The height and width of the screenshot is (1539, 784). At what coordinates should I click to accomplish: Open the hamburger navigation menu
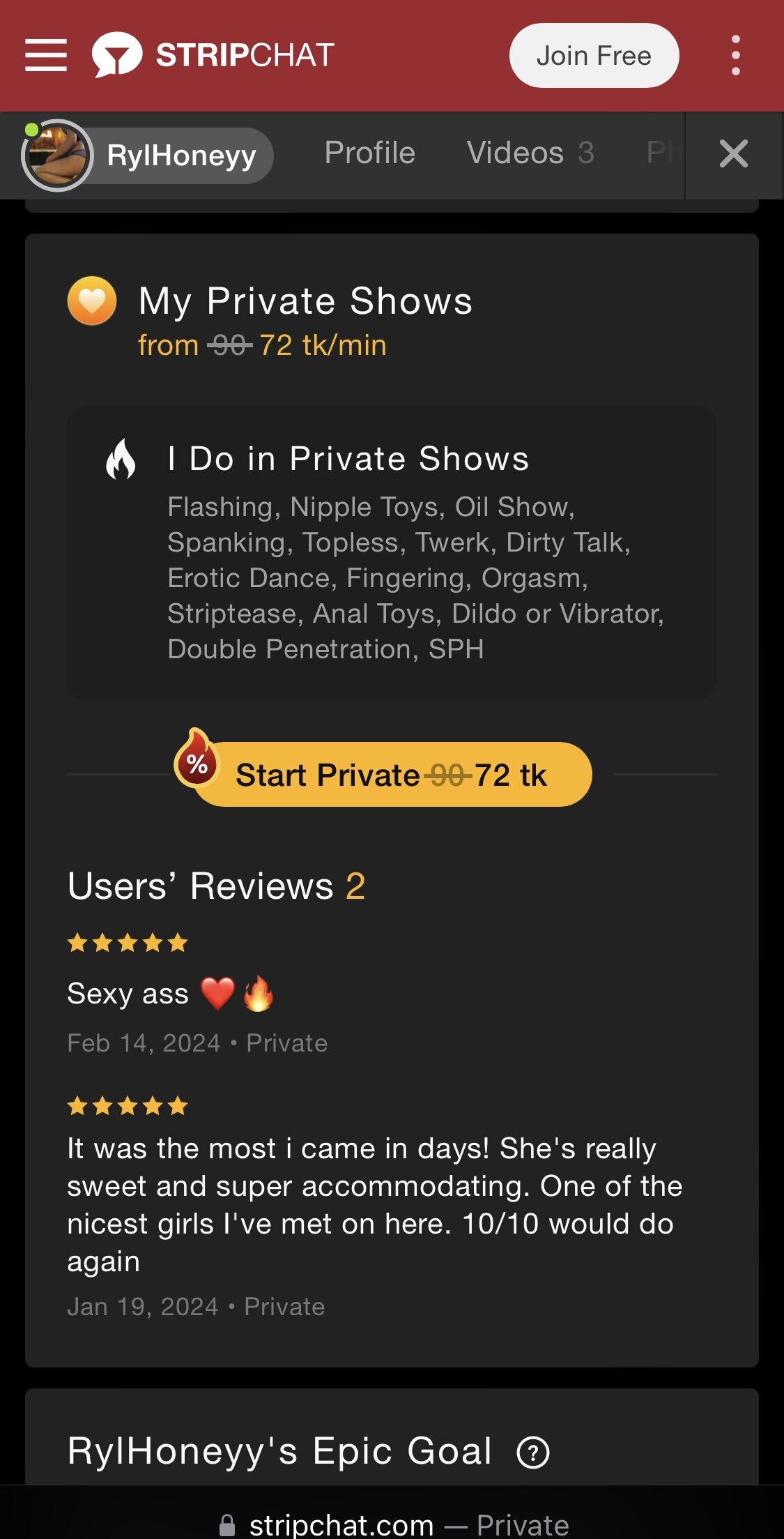tap(46, 55)
